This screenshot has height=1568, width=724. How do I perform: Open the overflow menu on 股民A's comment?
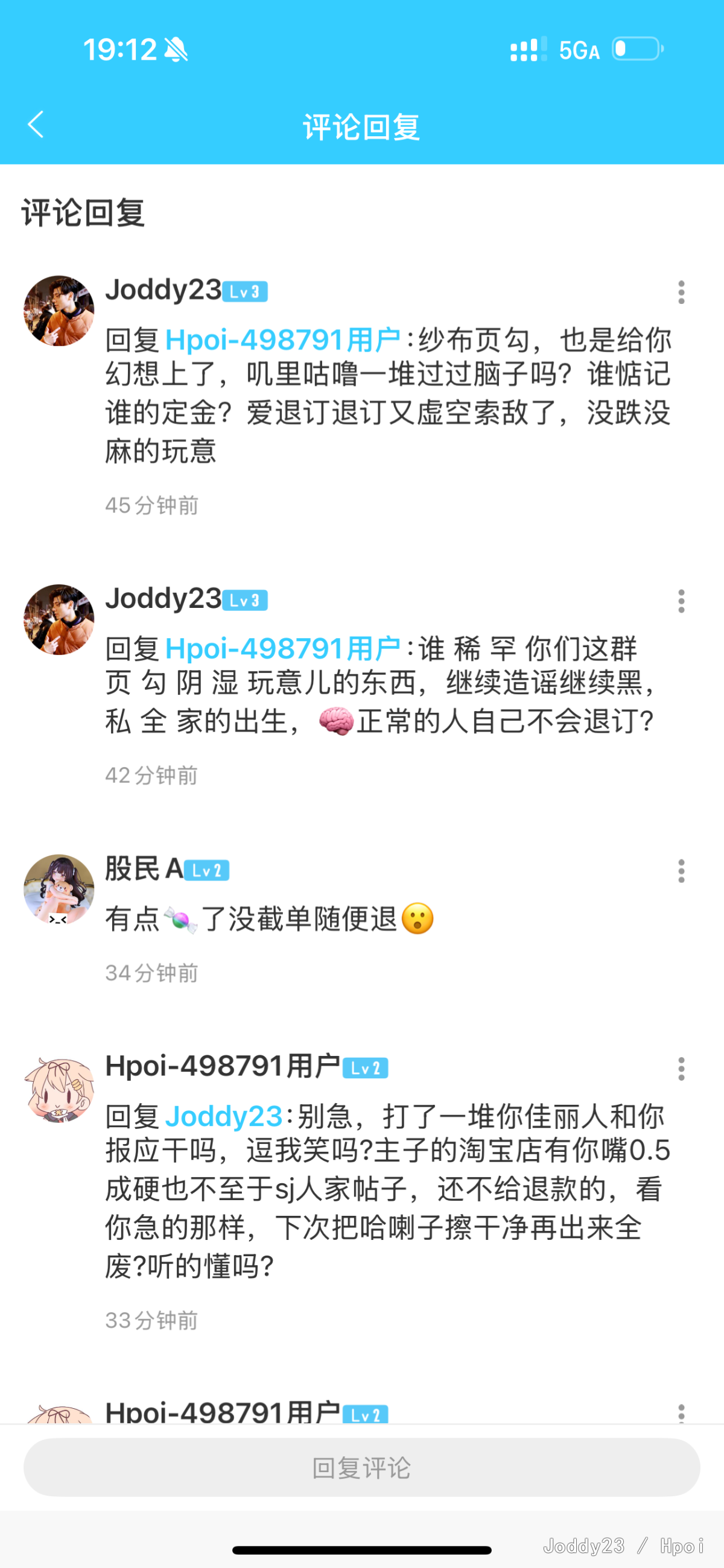tap(681, 871)
